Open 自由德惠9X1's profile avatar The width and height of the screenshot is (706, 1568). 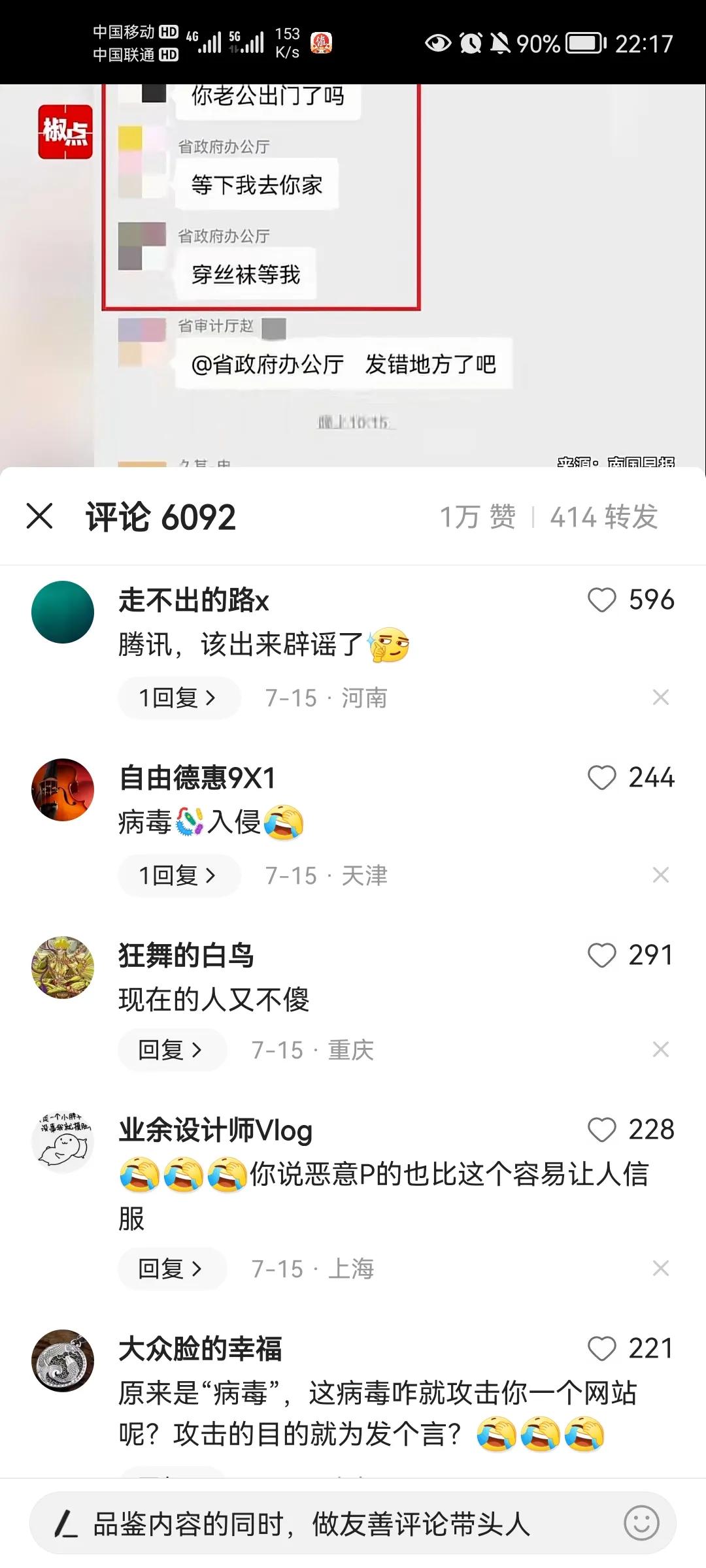(63, 789)
